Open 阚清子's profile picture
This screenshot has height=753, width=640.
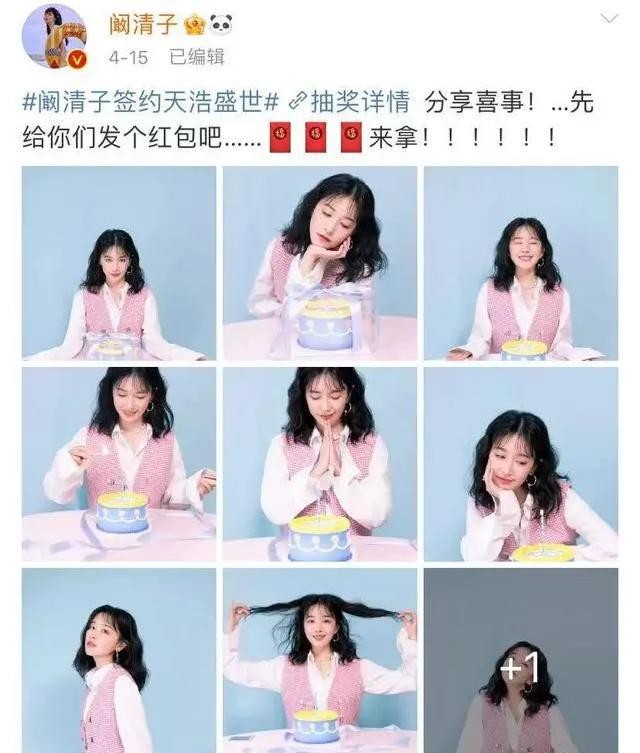coord(54,35)
